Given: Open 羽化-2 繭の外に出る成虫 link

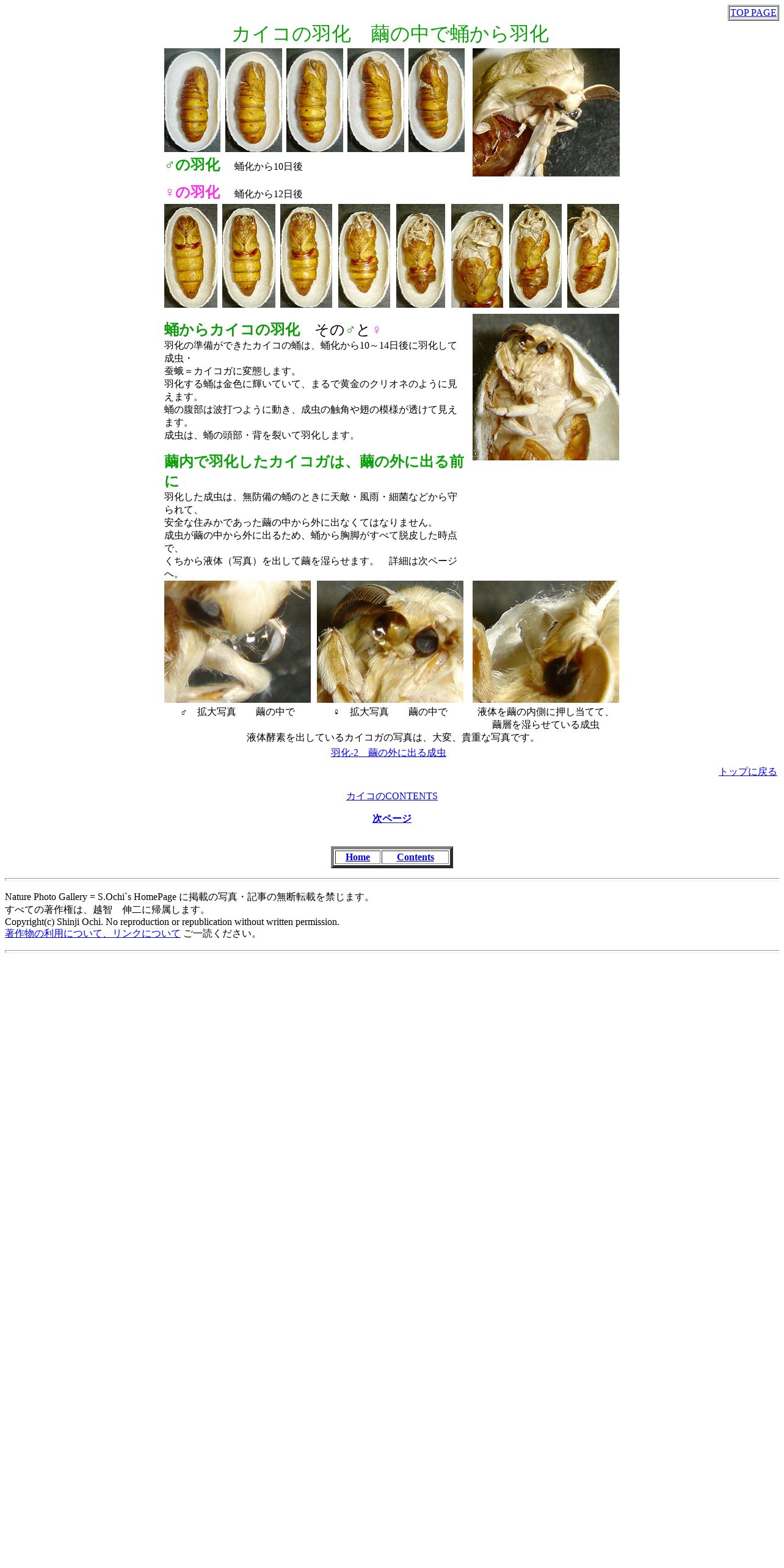Looking at the screenshot, I should [388, 753].
